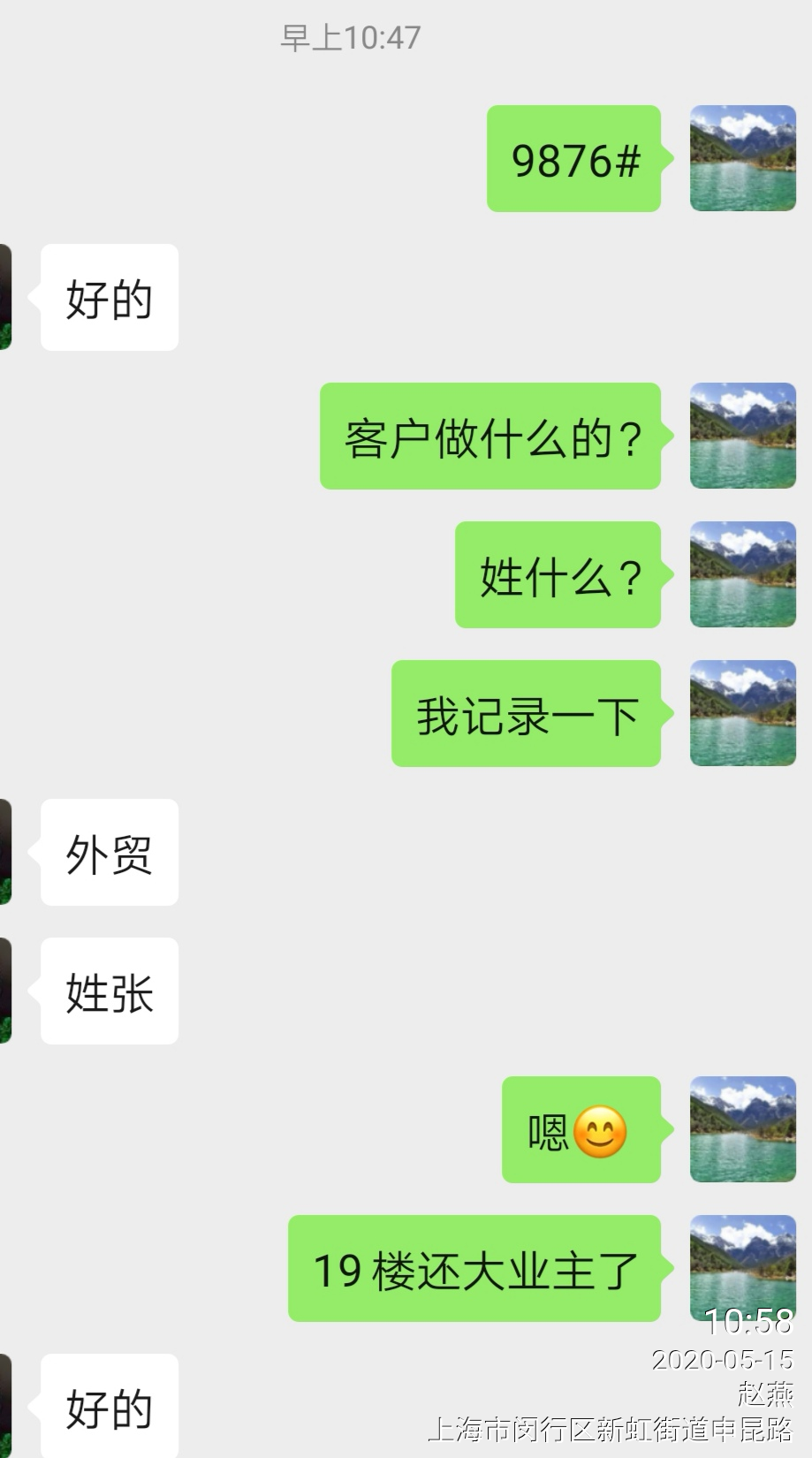Screen dimensions: 812x1458
Task: Open profile avatar beside 姓什么？ message
Action: coord(742,574)
